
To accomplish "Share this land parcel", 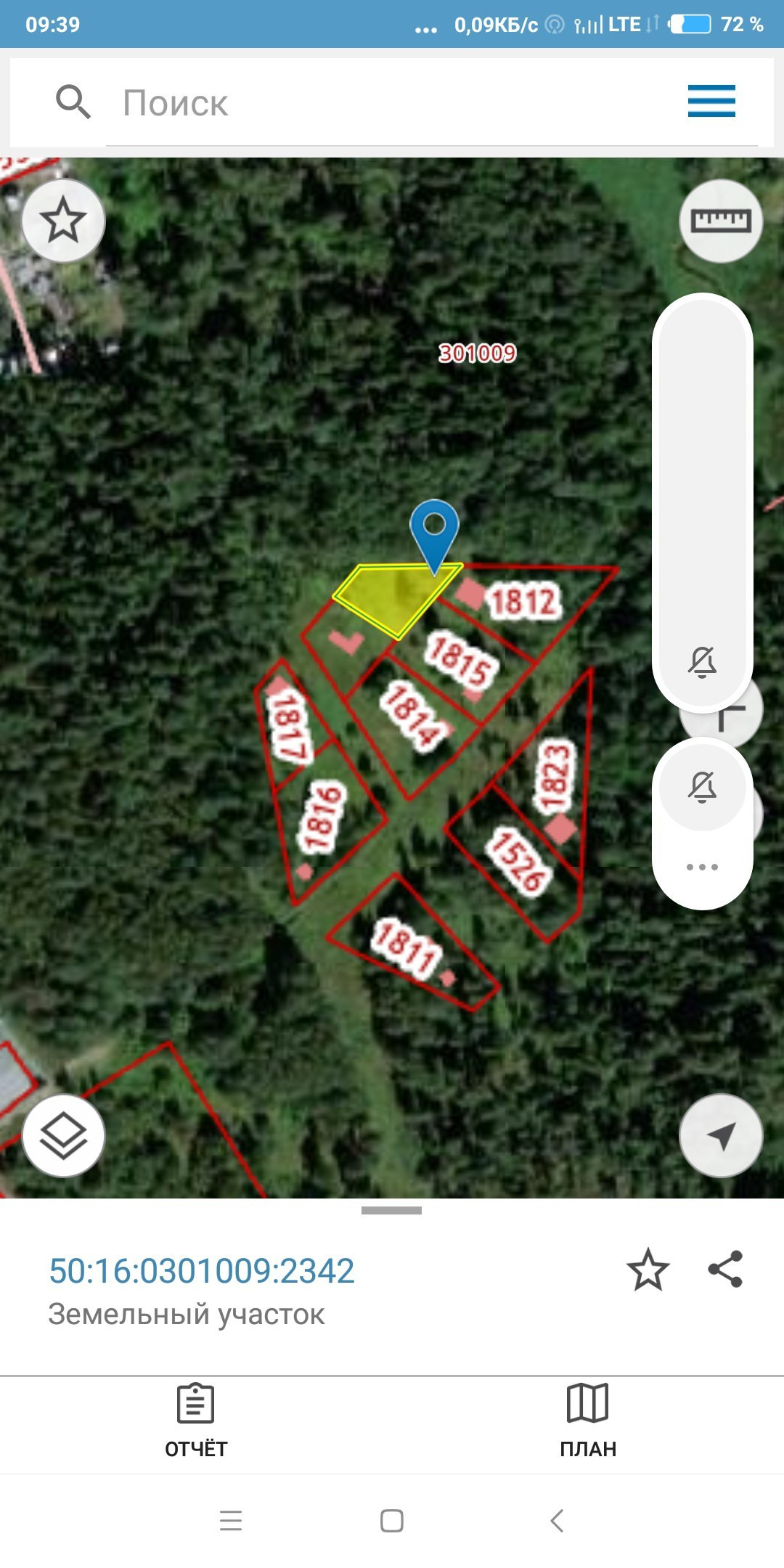I will tap(725, 1269).
